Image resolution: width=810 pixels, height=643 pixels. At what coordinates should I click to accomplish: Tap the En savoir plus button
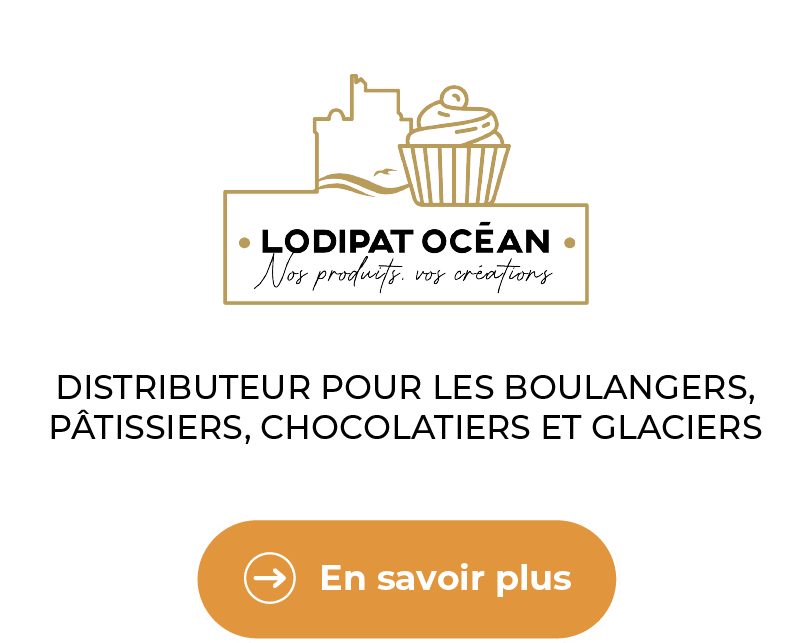(406, 578)
